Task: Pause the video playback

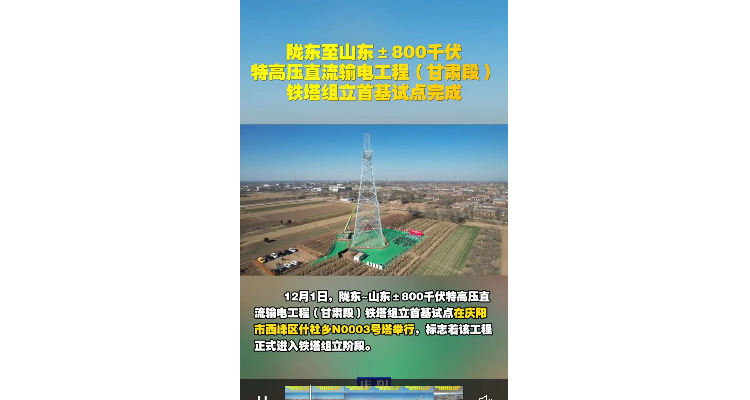Action: pos(262,397)
